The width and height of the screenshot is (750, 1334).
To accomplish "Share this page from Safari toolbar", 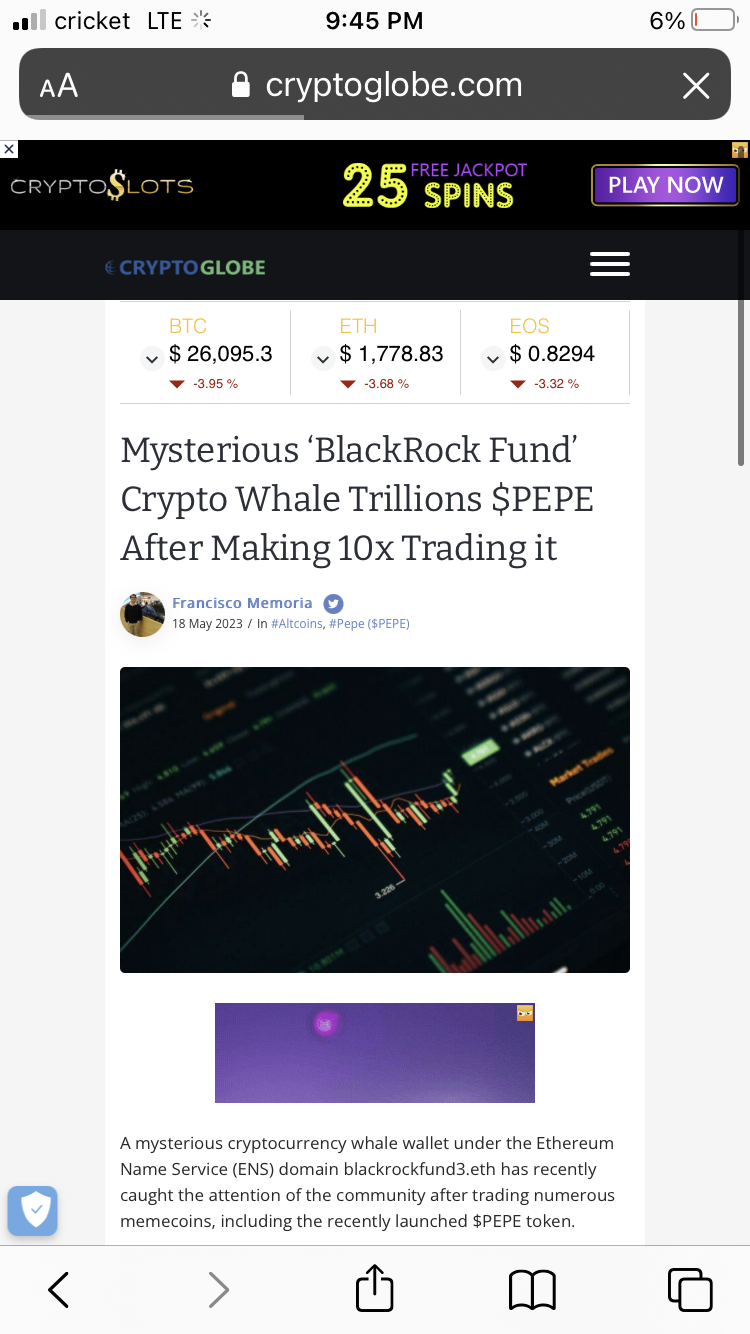I will (x=375, y=1287).
